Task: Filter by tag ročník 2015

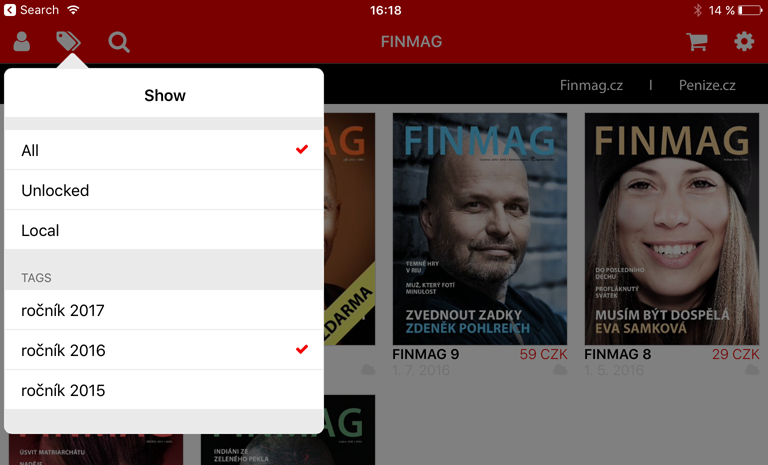Action: [164, 390]
